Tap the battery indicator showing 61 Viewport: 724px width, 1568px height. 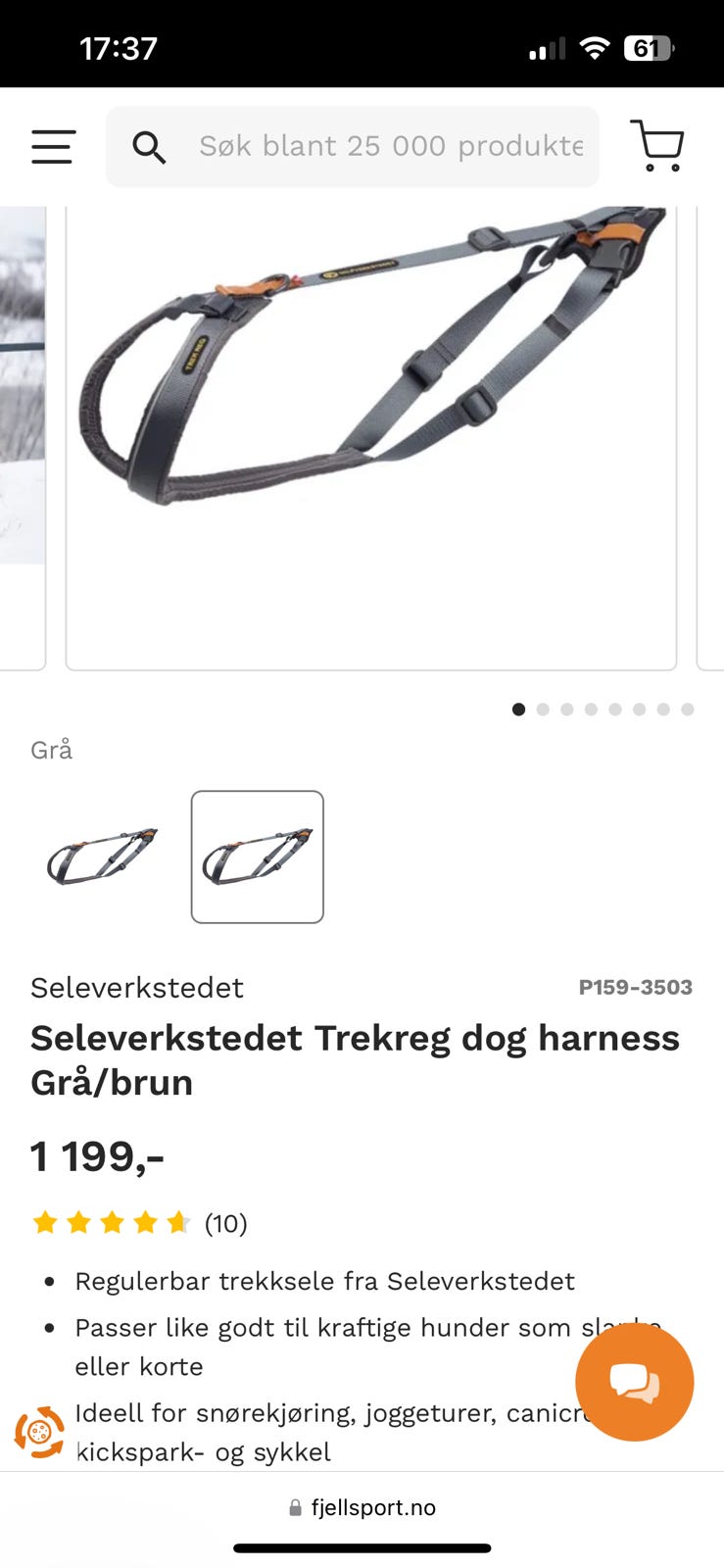tap(647, 45)
